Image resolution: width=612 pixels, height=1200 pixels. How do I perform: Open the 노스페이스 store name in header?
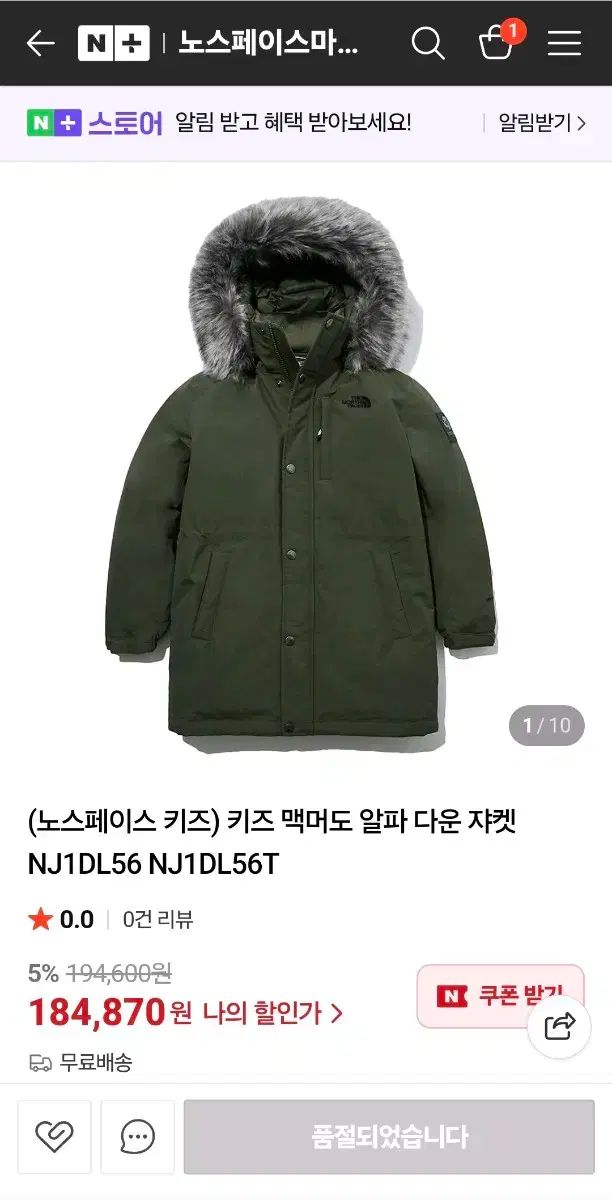tap(267, 43)
